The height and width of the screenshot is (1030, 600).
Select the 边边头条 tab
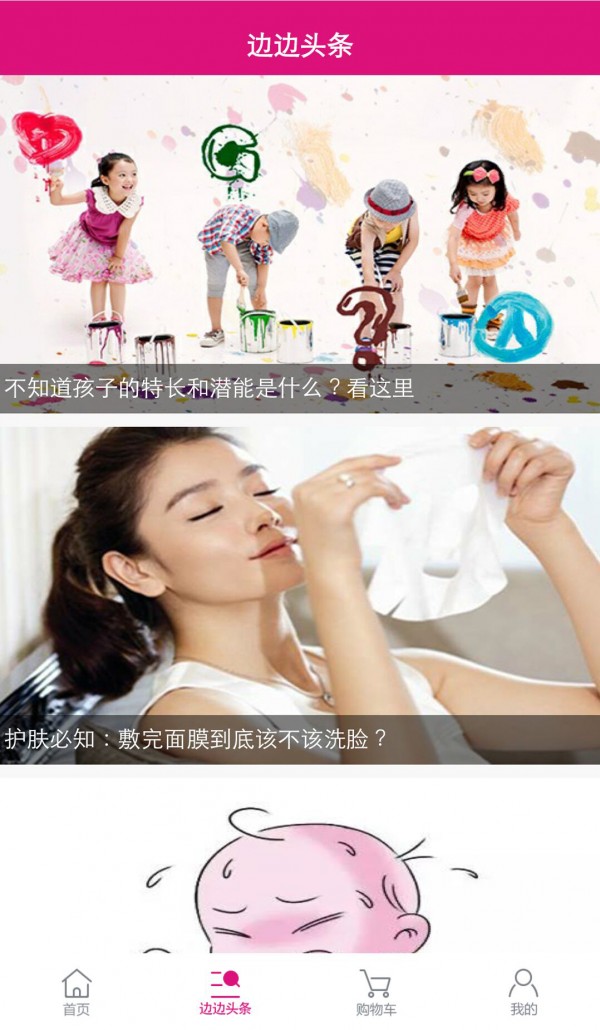[225, 992]
